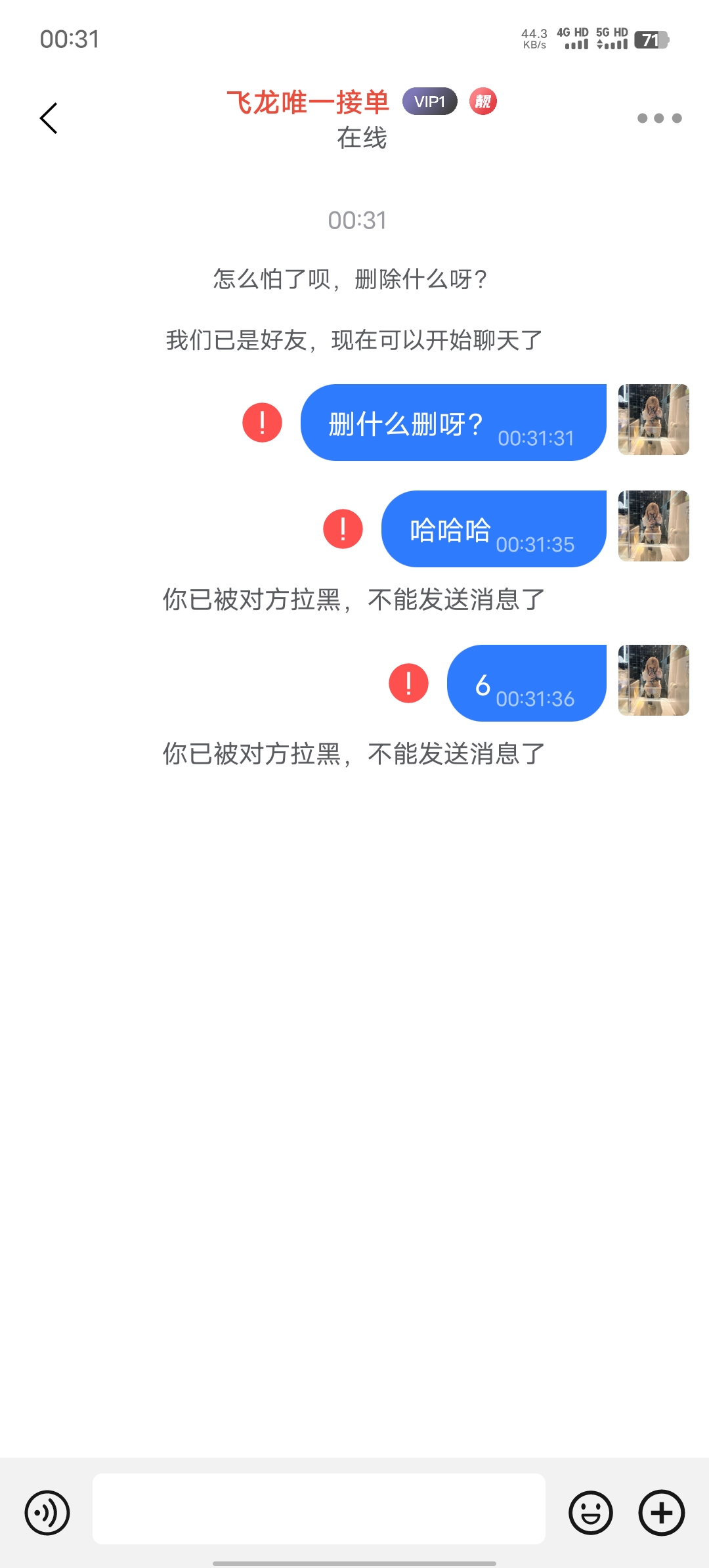The height and width of the screenshot is (1568, 709).
Task: Open the VIP1 badge in the header
Action: click(430, 102)
